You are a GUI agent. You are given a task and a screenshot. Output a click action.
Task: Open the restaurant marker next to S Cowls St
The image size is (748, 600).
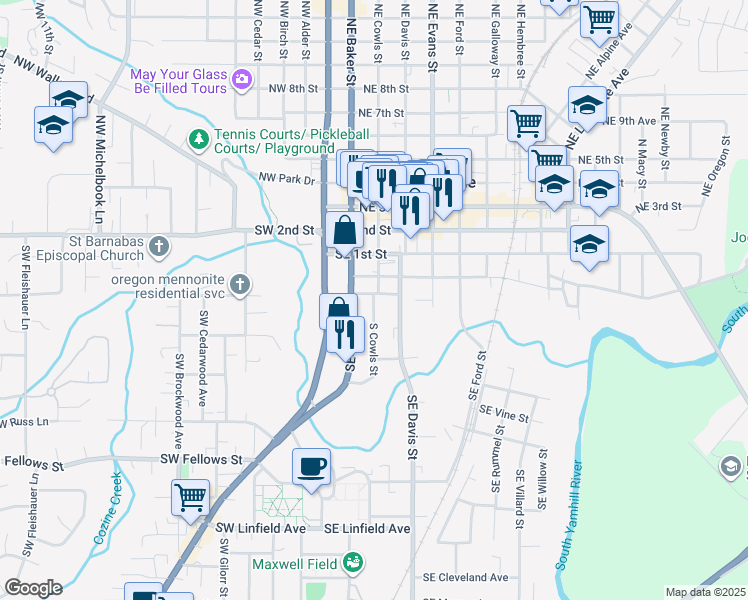[x=345, y=338]
